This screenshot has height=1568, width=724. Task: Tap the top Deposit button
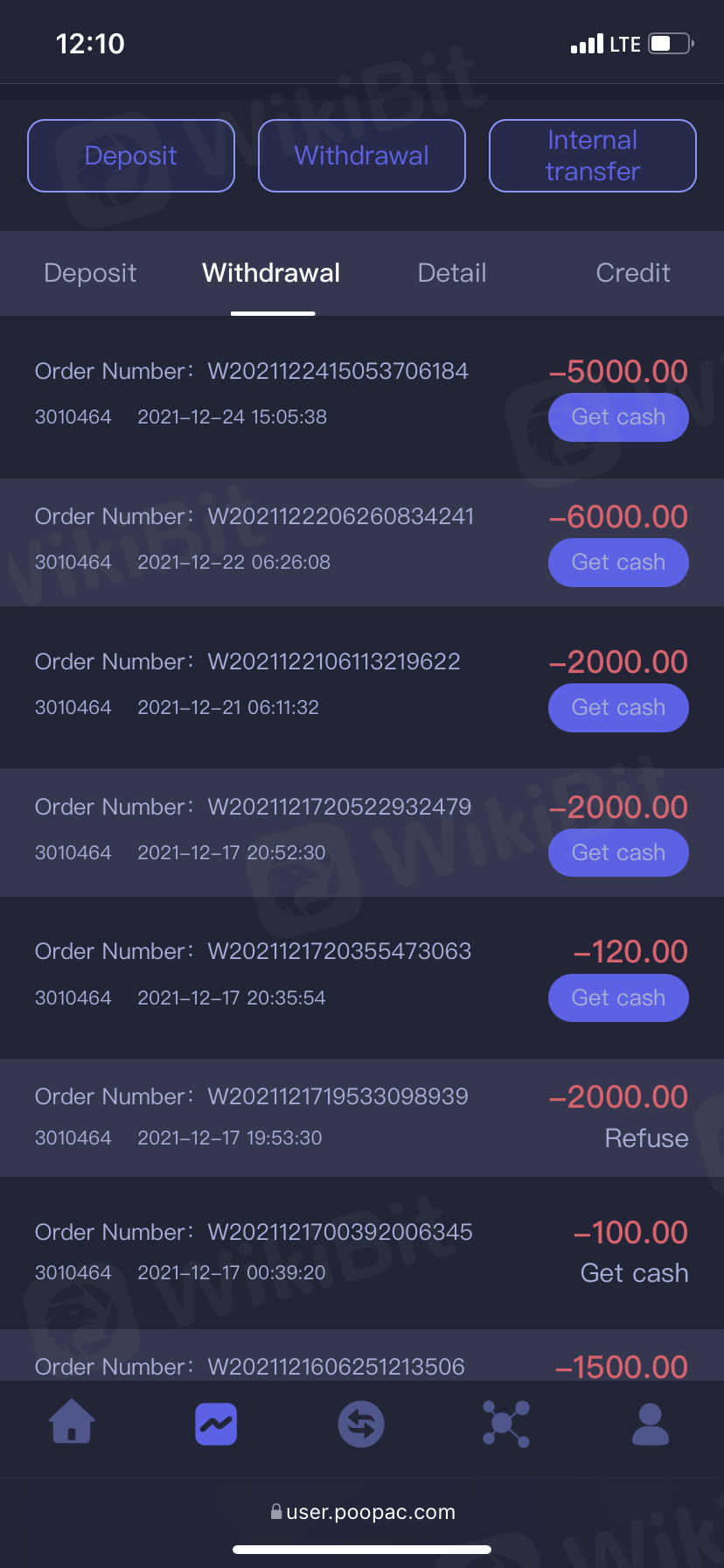pos(131,156)
